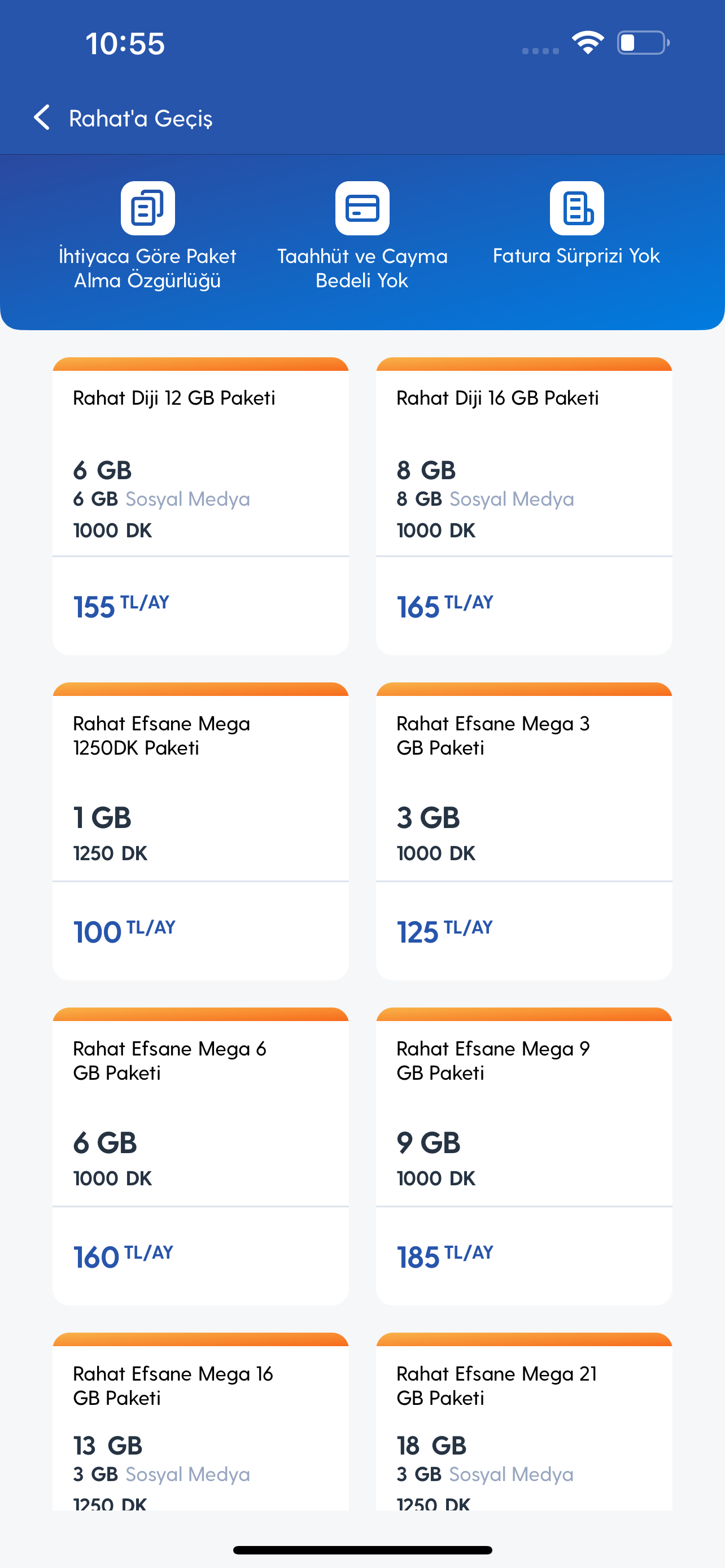This screenshot has height=1568, width=725.
Task: Tap Rahat Efsane Mega 21 GB Paketi
Action: pos(524,1421)
